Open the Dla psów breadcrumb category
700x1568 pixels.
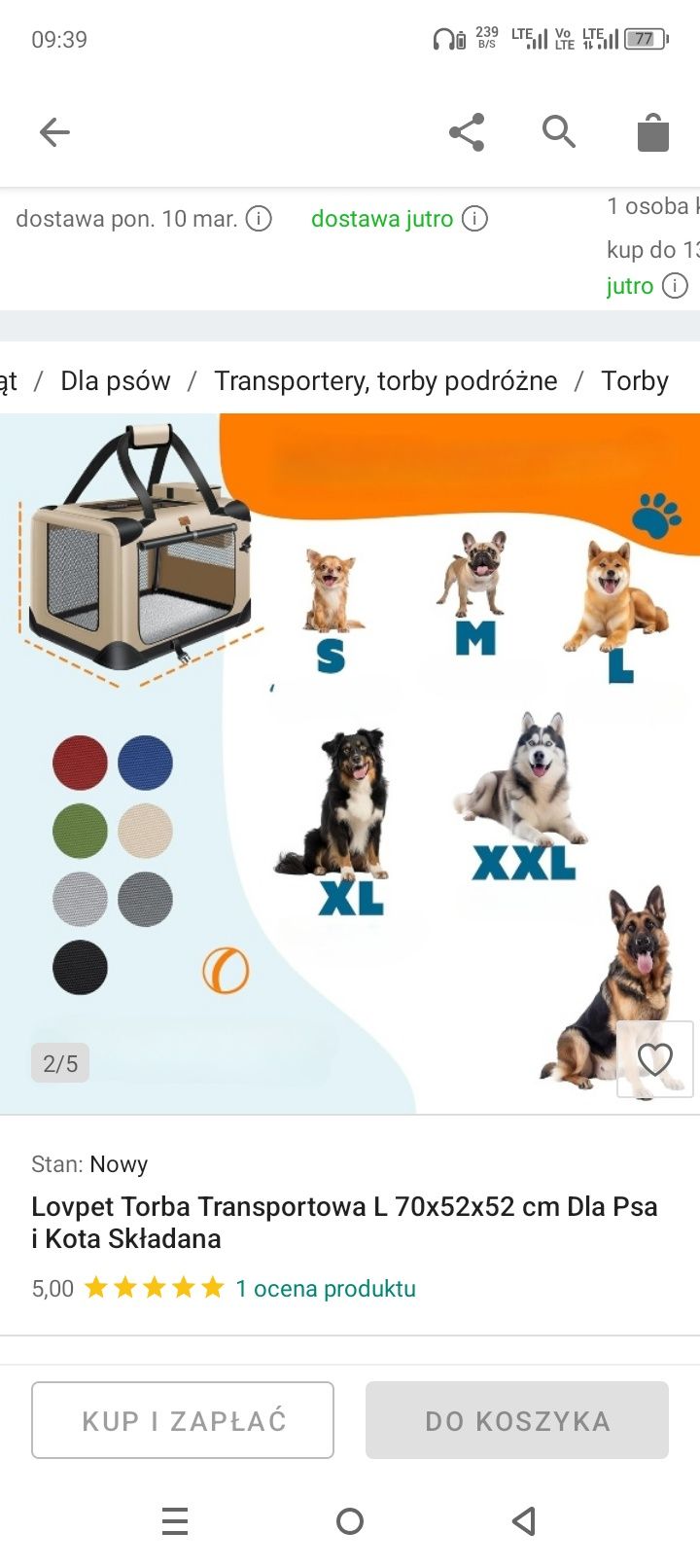point(115,380)
